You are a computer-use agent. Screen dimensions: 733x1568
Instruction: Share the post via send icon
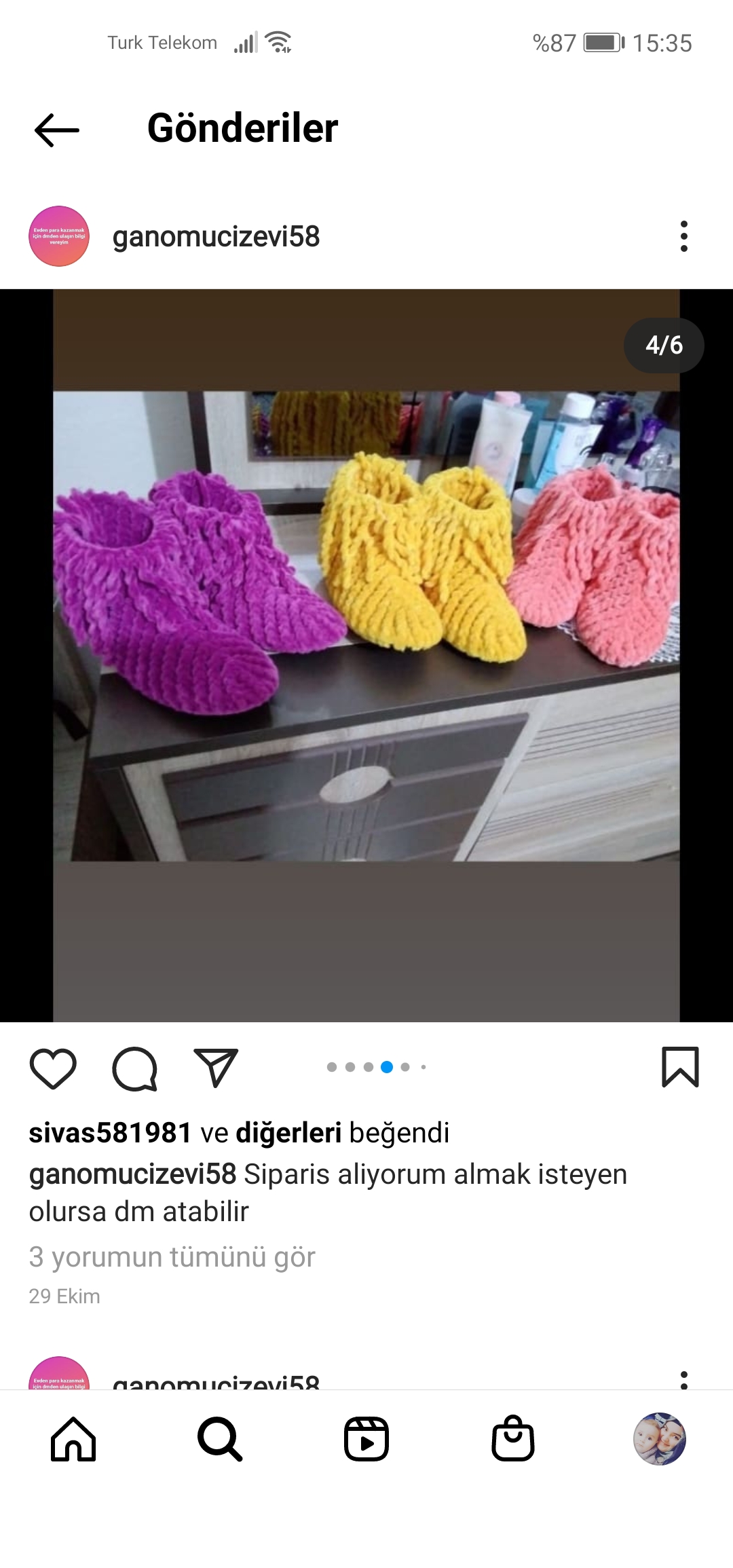click(x=216, y=1067)
